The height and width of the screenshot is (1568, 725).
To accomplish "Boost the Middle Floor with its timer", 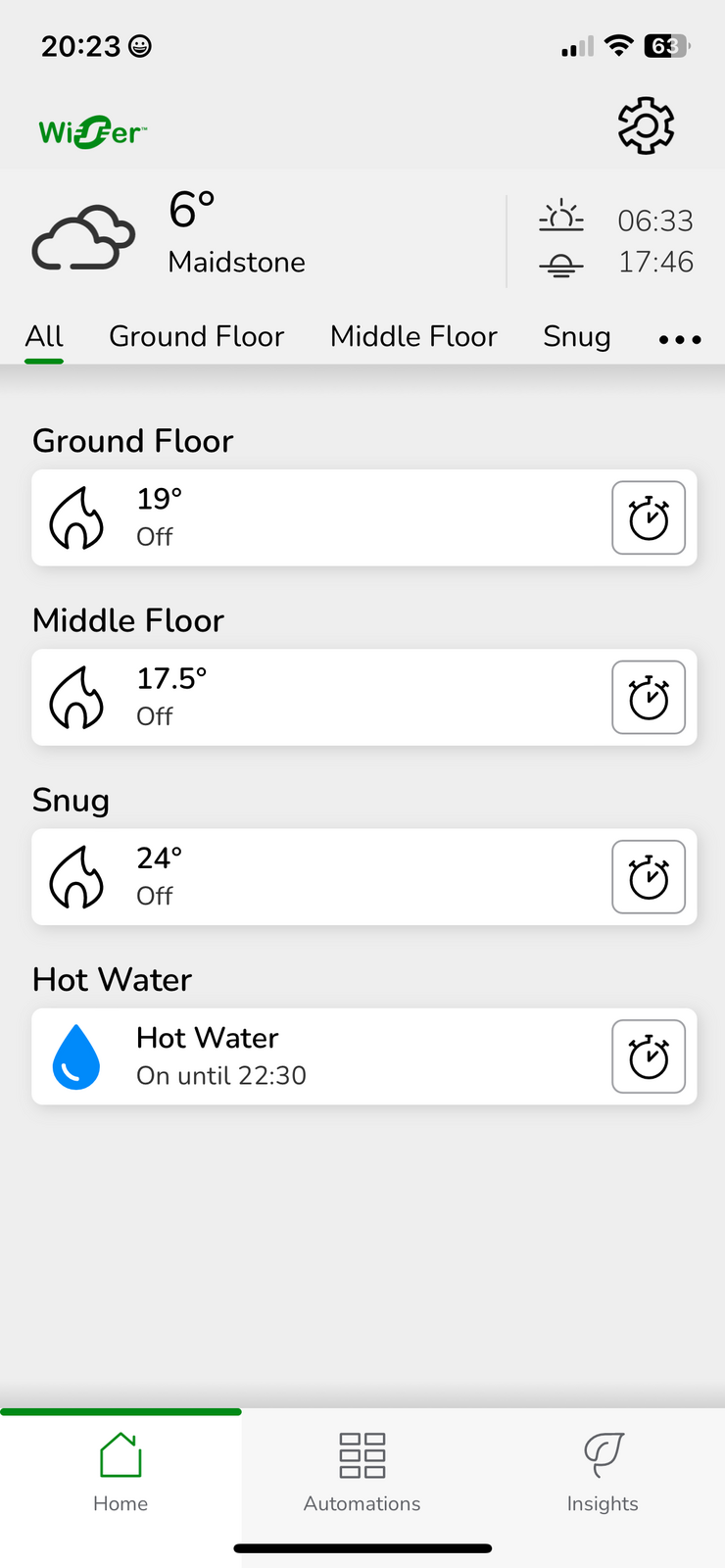I will pyautogui.click(x=649, y=697).
